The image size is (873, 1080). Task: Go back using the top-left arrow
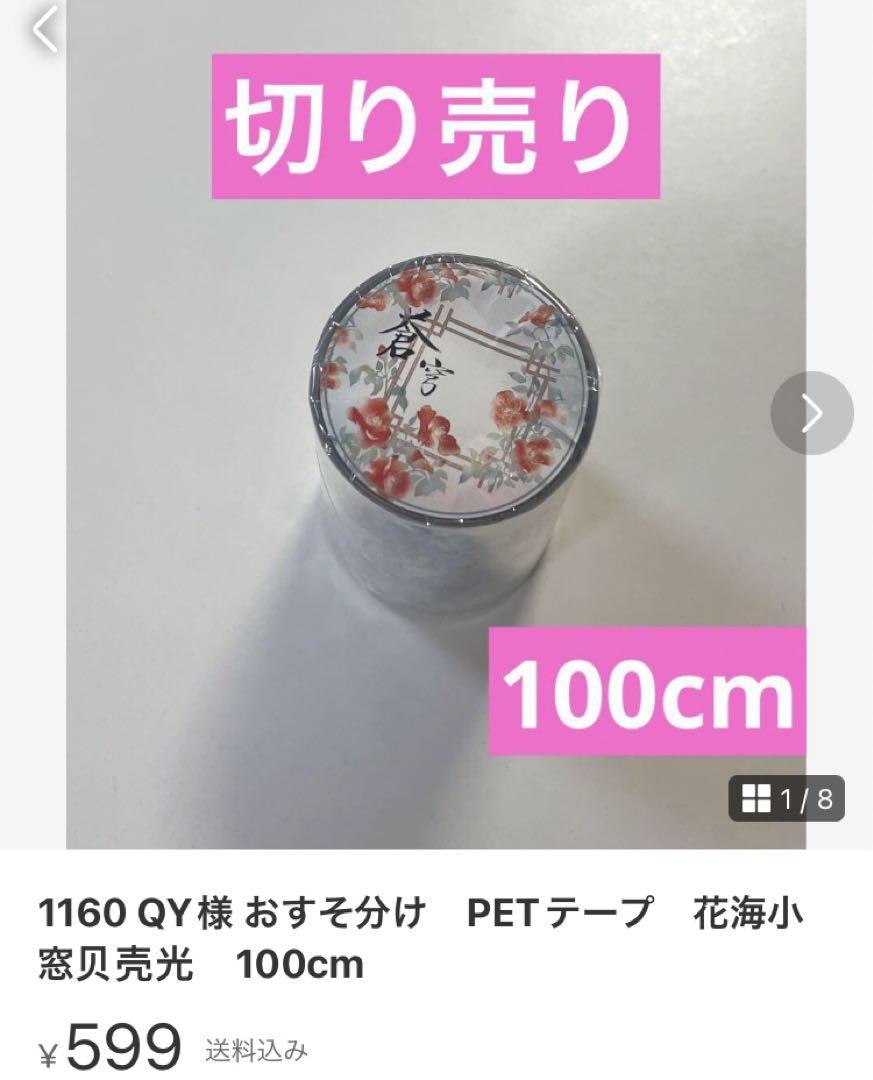45,30
